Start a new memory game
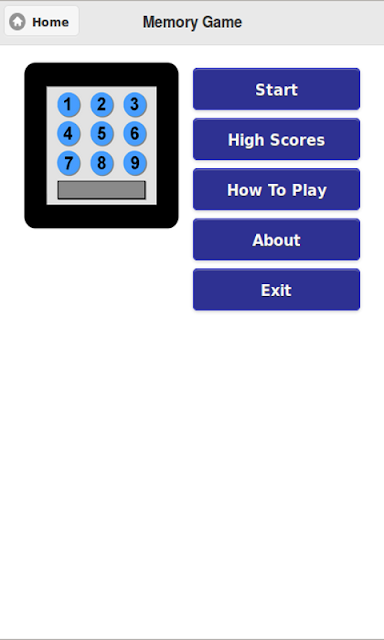 coord(276,89)
